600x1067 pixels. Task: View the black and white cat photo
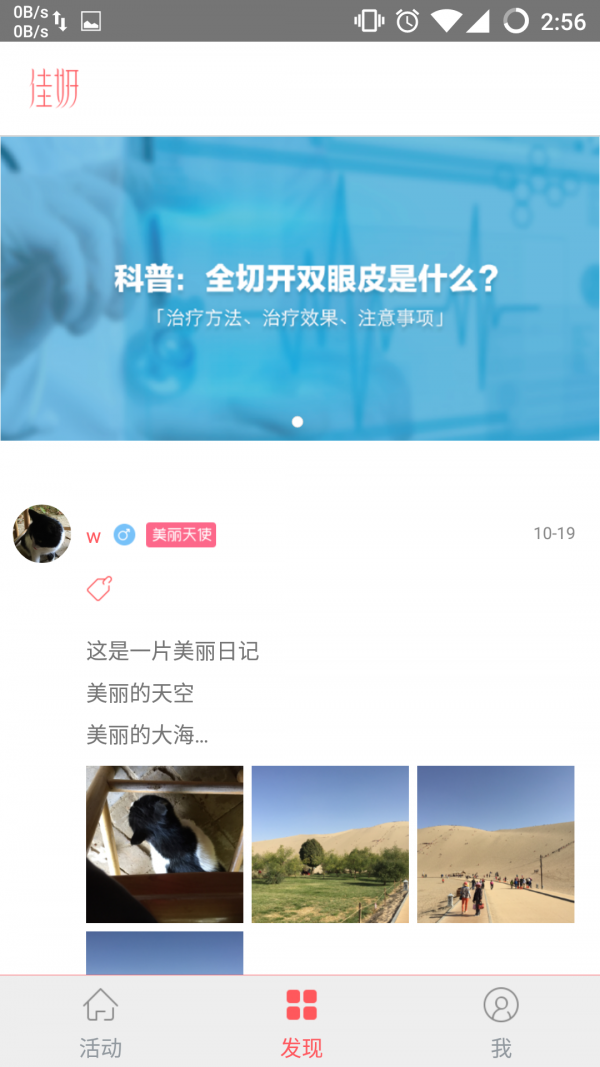tap(165, 844)
